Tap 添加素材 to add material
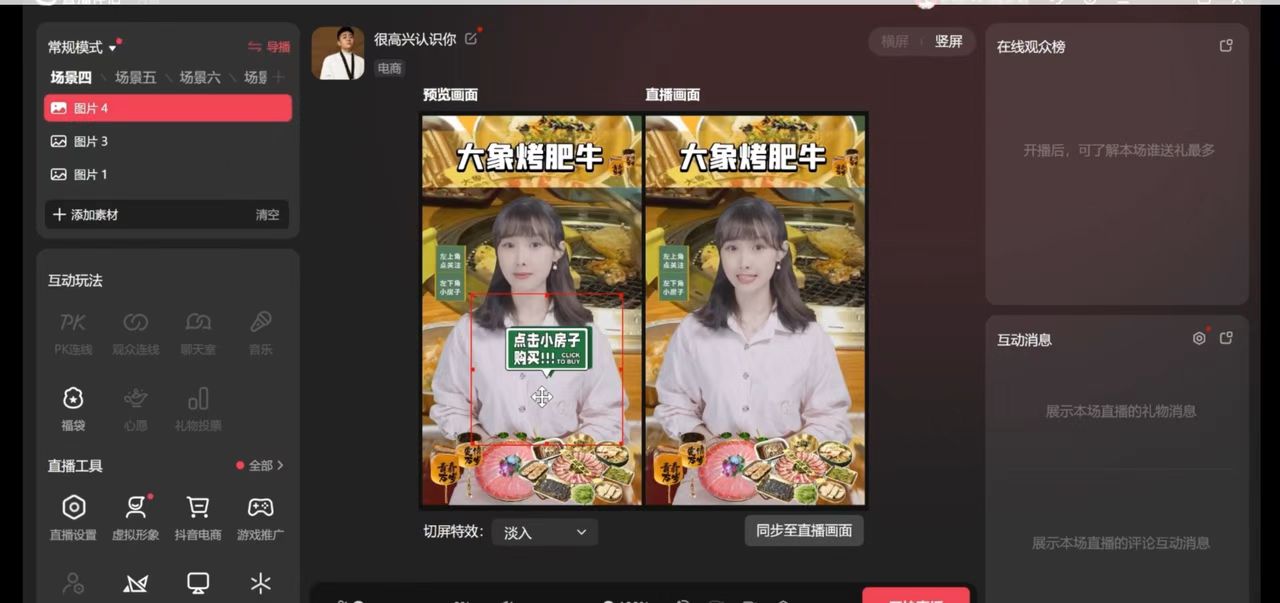 coord(86,214)
